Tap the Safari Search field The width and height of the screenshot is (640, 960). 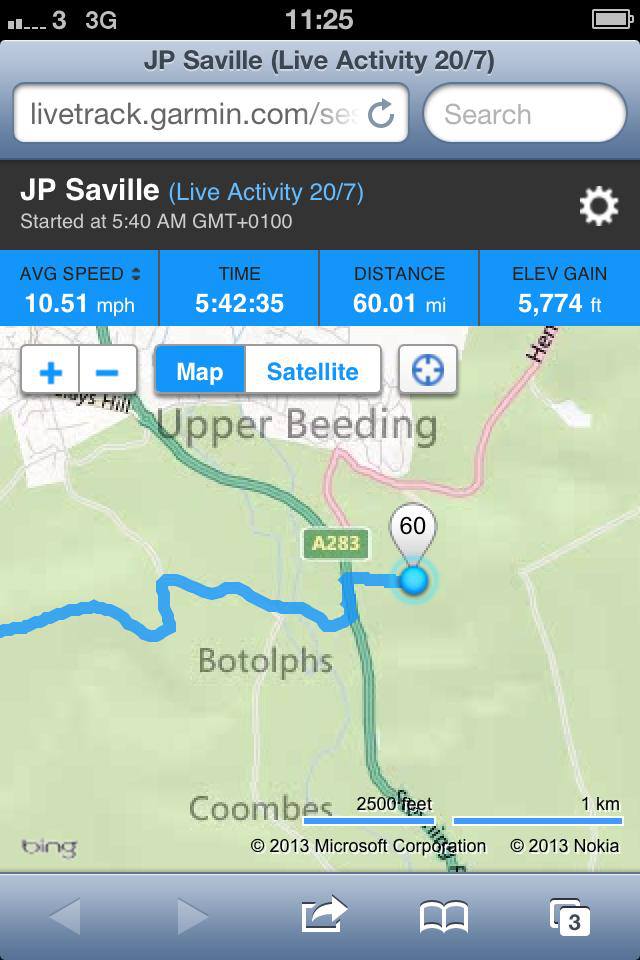pos(524,114)
